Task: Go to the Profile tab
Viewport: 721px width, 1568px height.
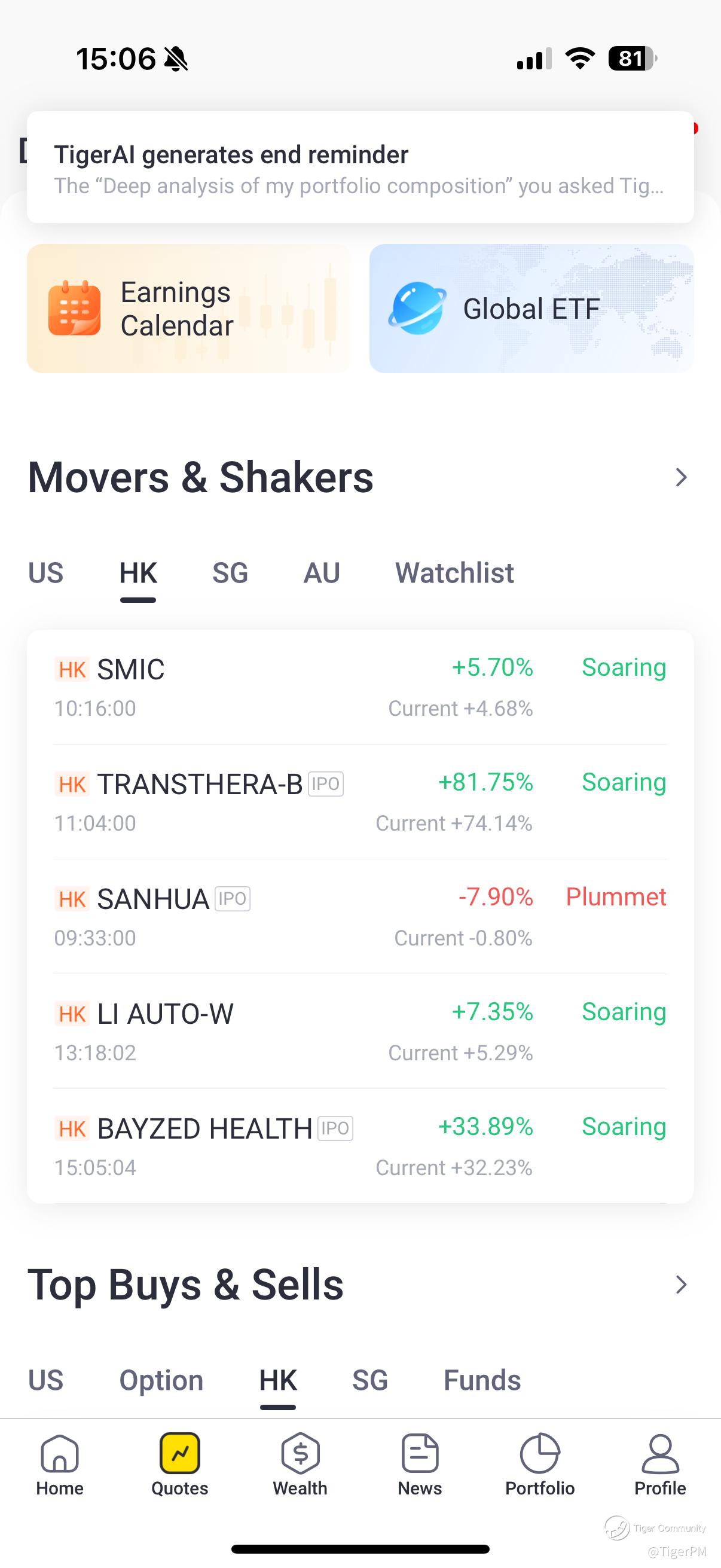Action: (x=660, y=1465)
